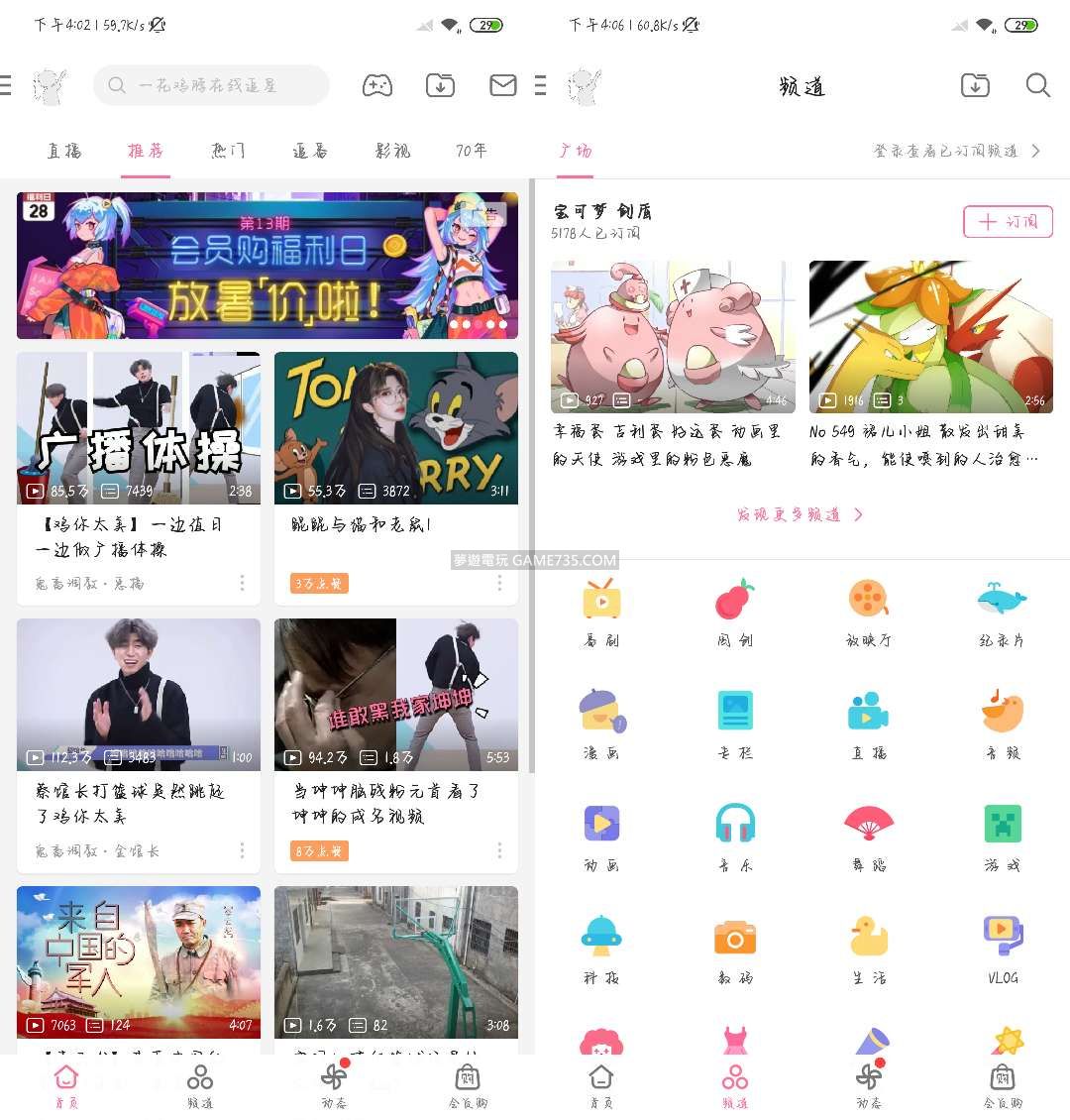Tap the magnifier search icon on 频道 page
Screen dimensions: 1070x1120
tap(1037, 86)
